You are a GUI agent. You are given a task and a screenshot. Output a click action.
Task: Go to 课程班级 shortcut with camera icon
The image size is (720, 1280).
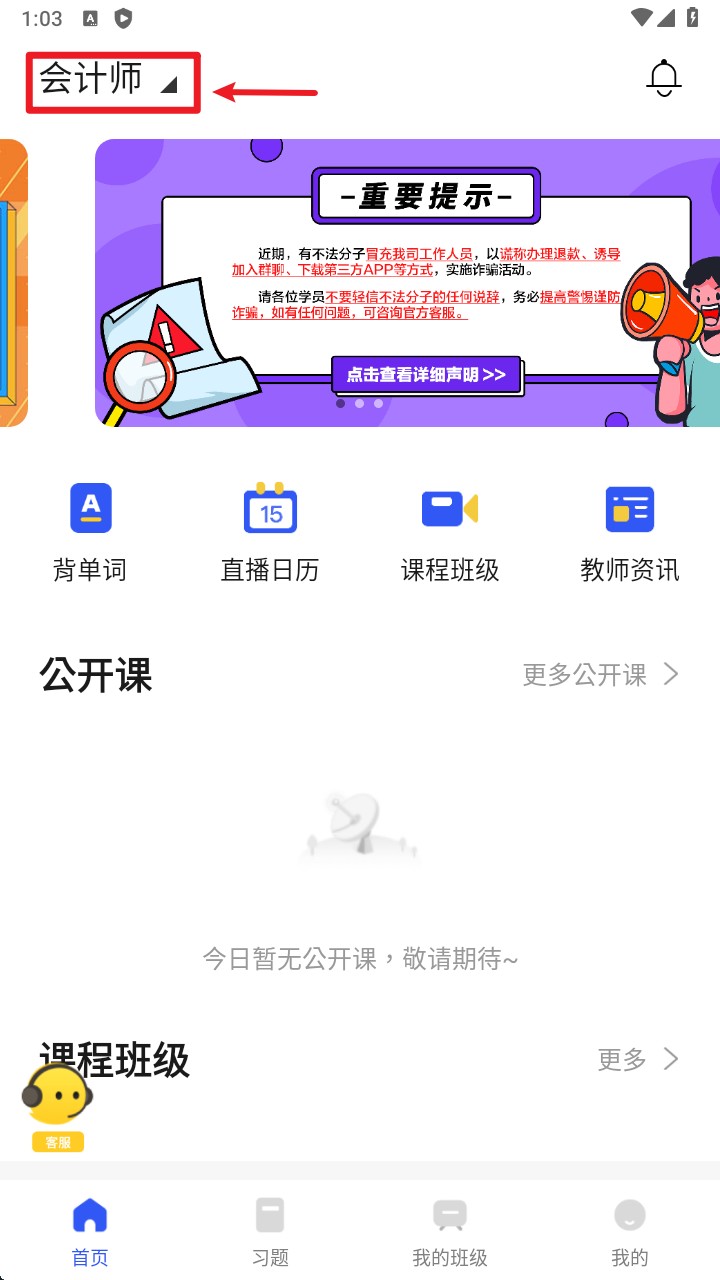point(450,532)
